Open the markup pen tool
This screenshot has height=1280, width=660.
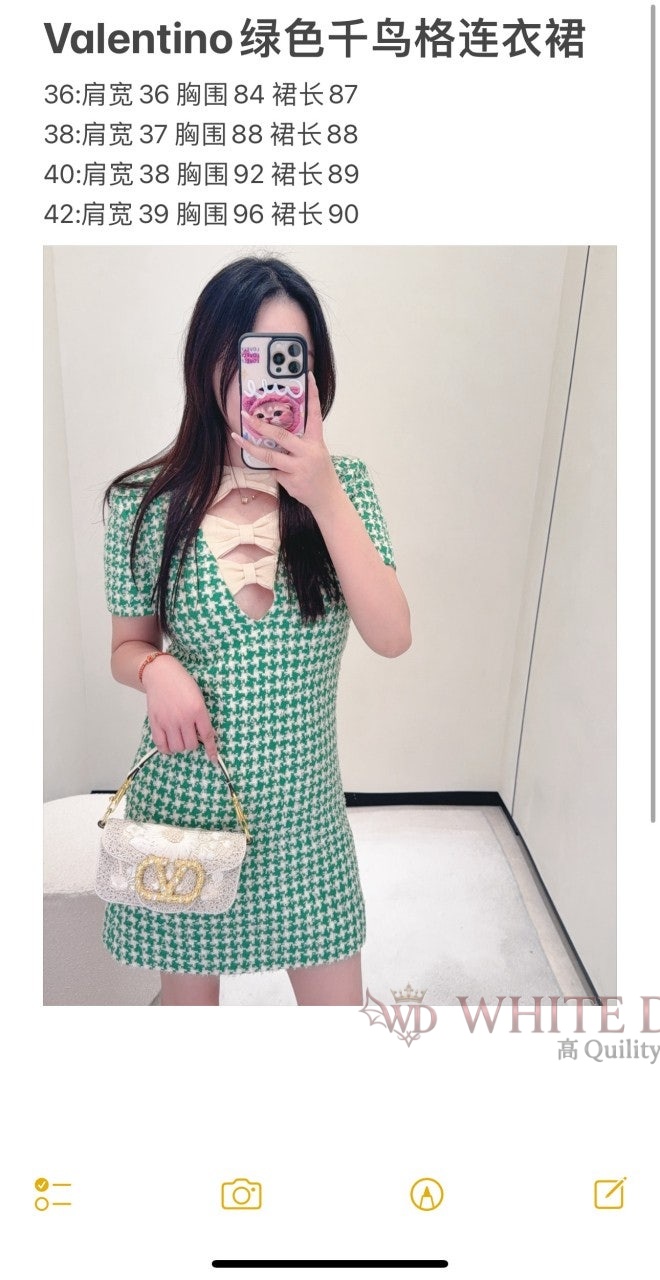point(427,1194)
